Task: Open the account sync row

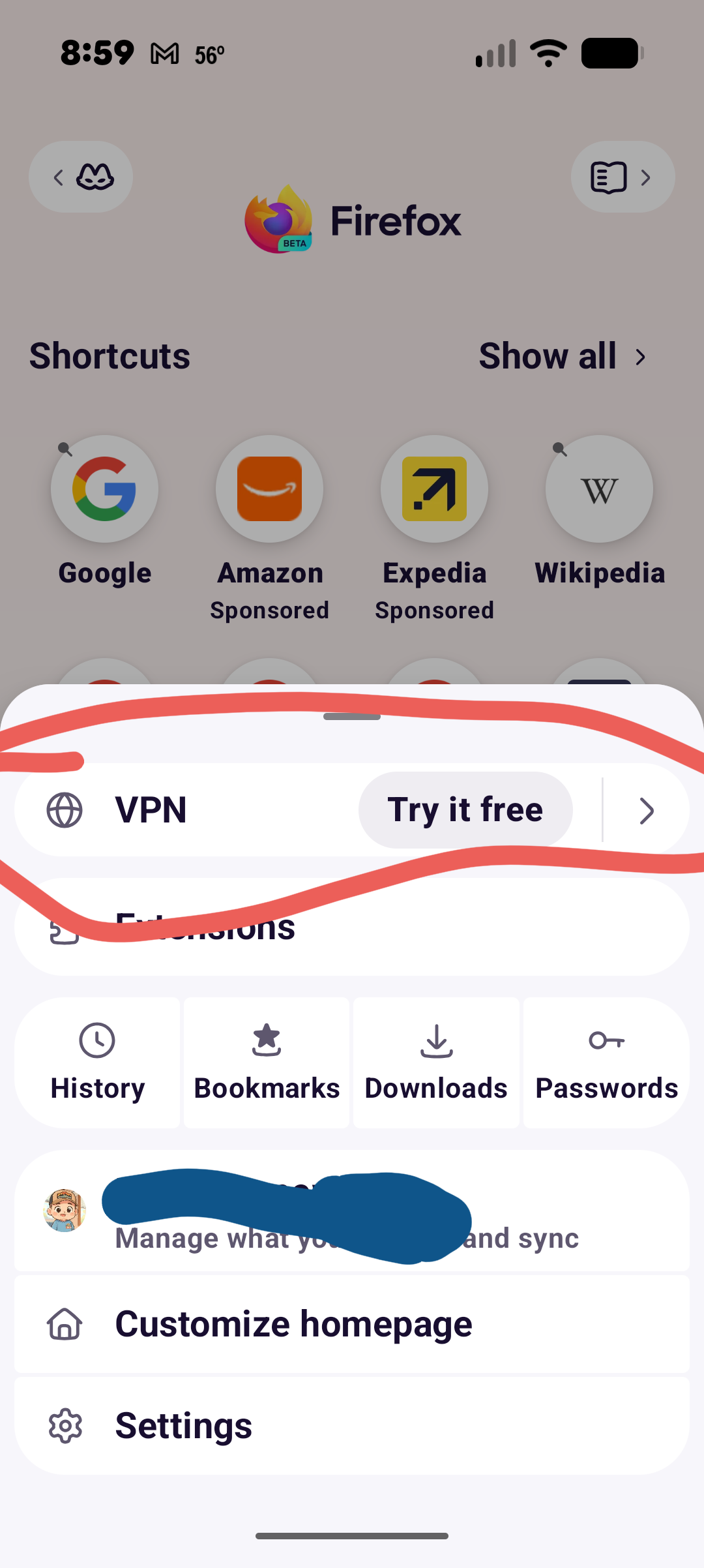Action: pos(352,1211)
